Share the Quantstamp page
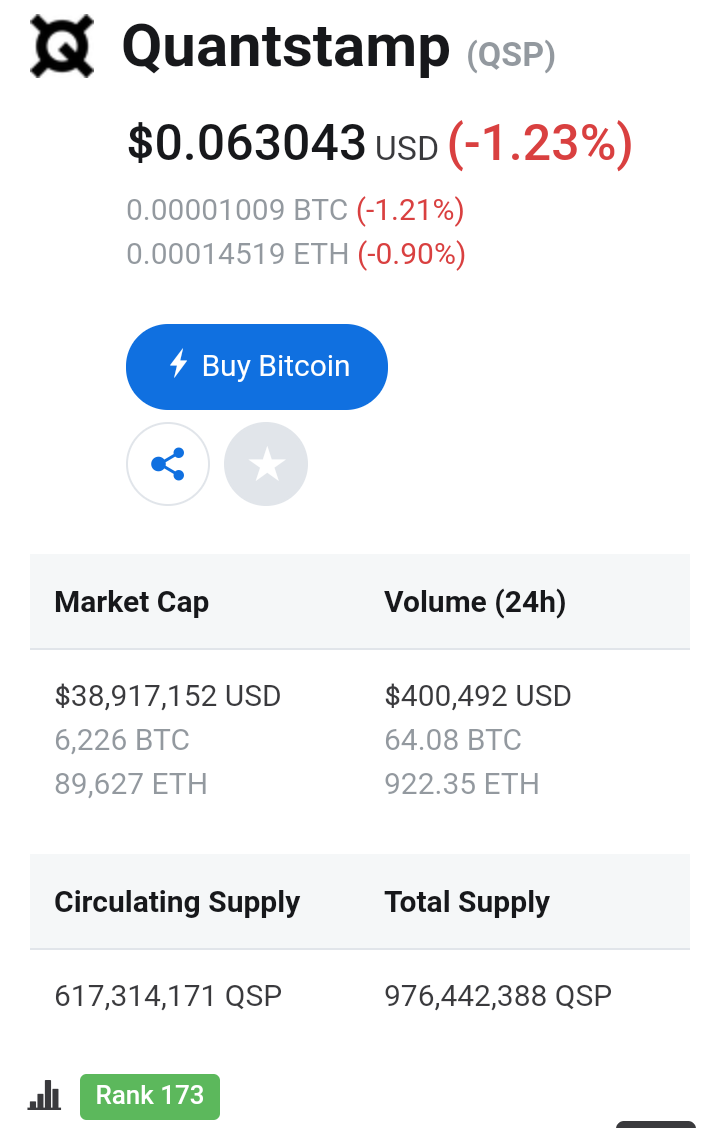Screen dimensions: 720x1128 pos(168,464)
